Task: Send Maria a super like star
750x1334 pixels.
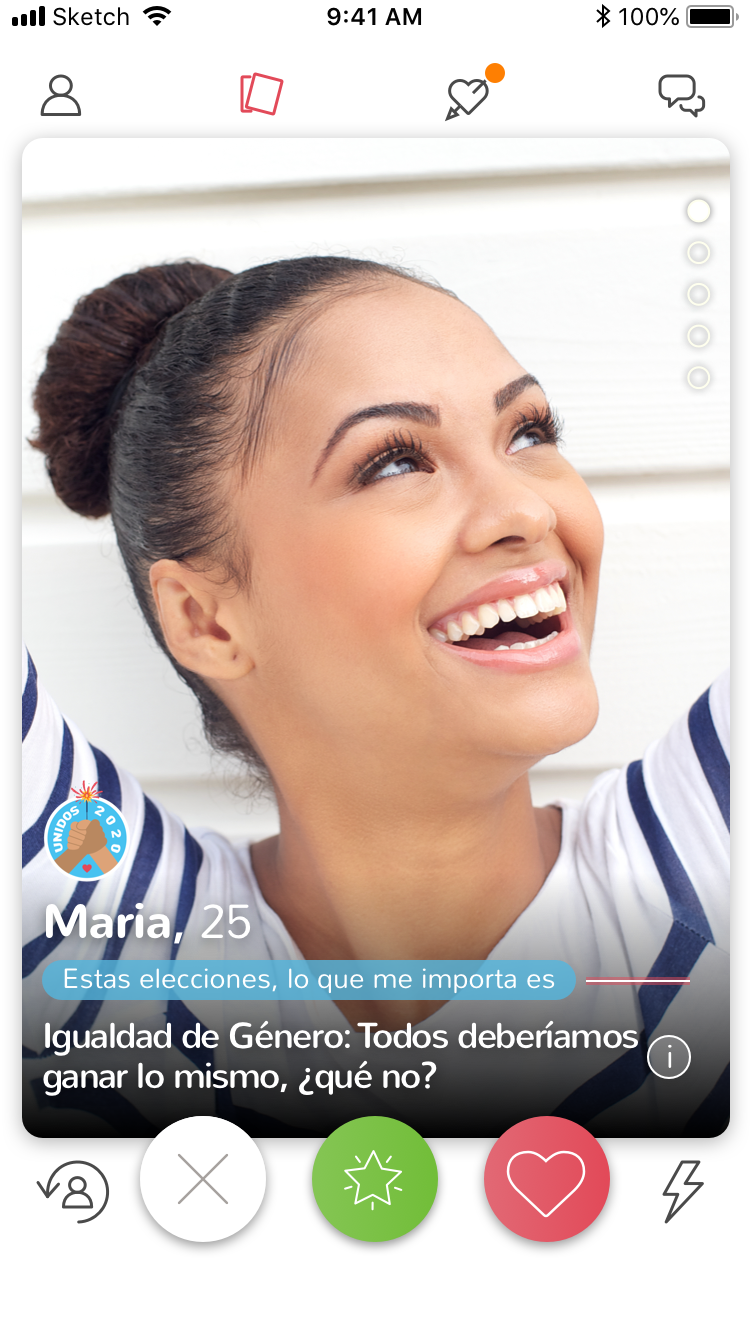Action: coord(375,1179)
